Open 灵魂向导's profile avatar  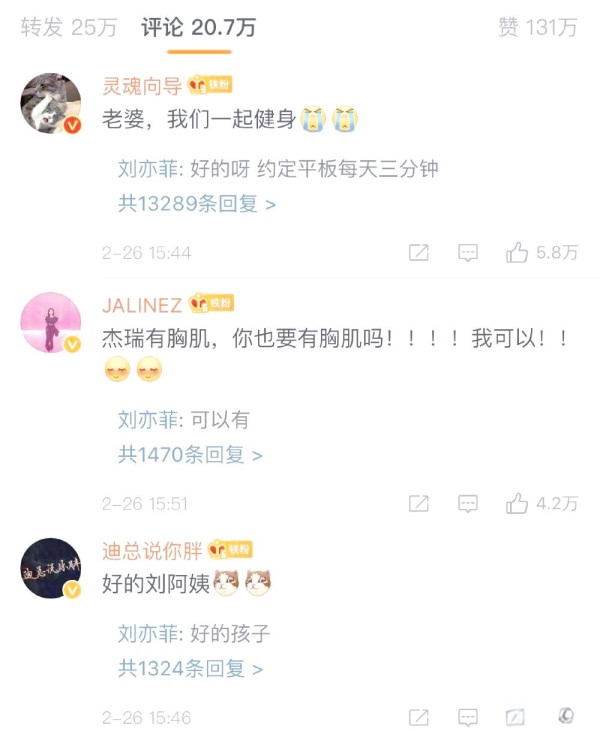(50, 103)
